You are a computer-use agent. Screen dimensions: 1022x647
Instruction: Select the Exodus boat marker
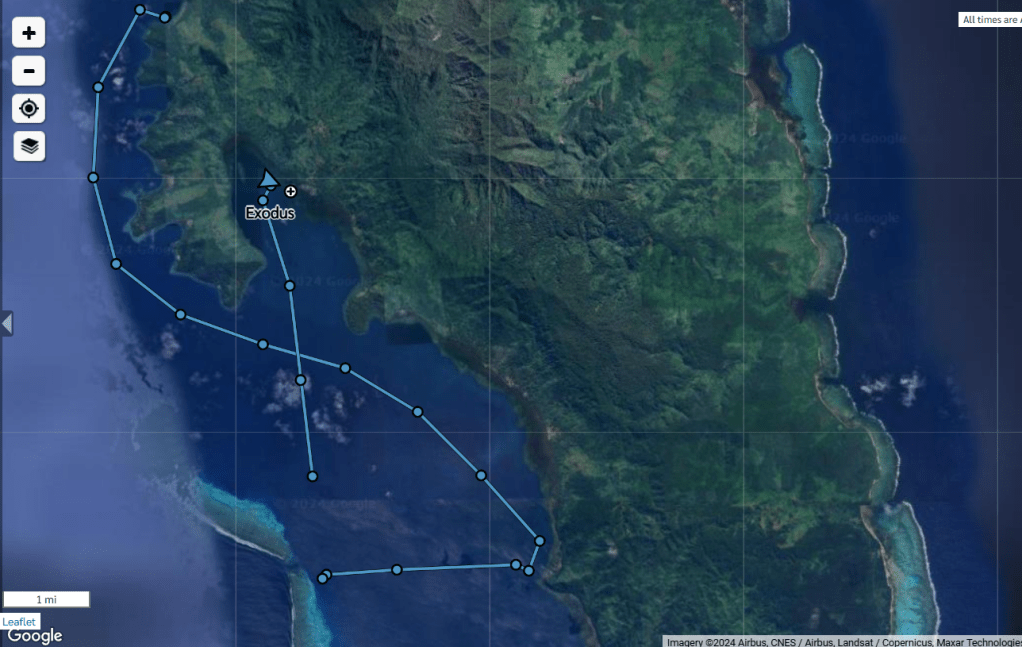click(x=268, y=180)
